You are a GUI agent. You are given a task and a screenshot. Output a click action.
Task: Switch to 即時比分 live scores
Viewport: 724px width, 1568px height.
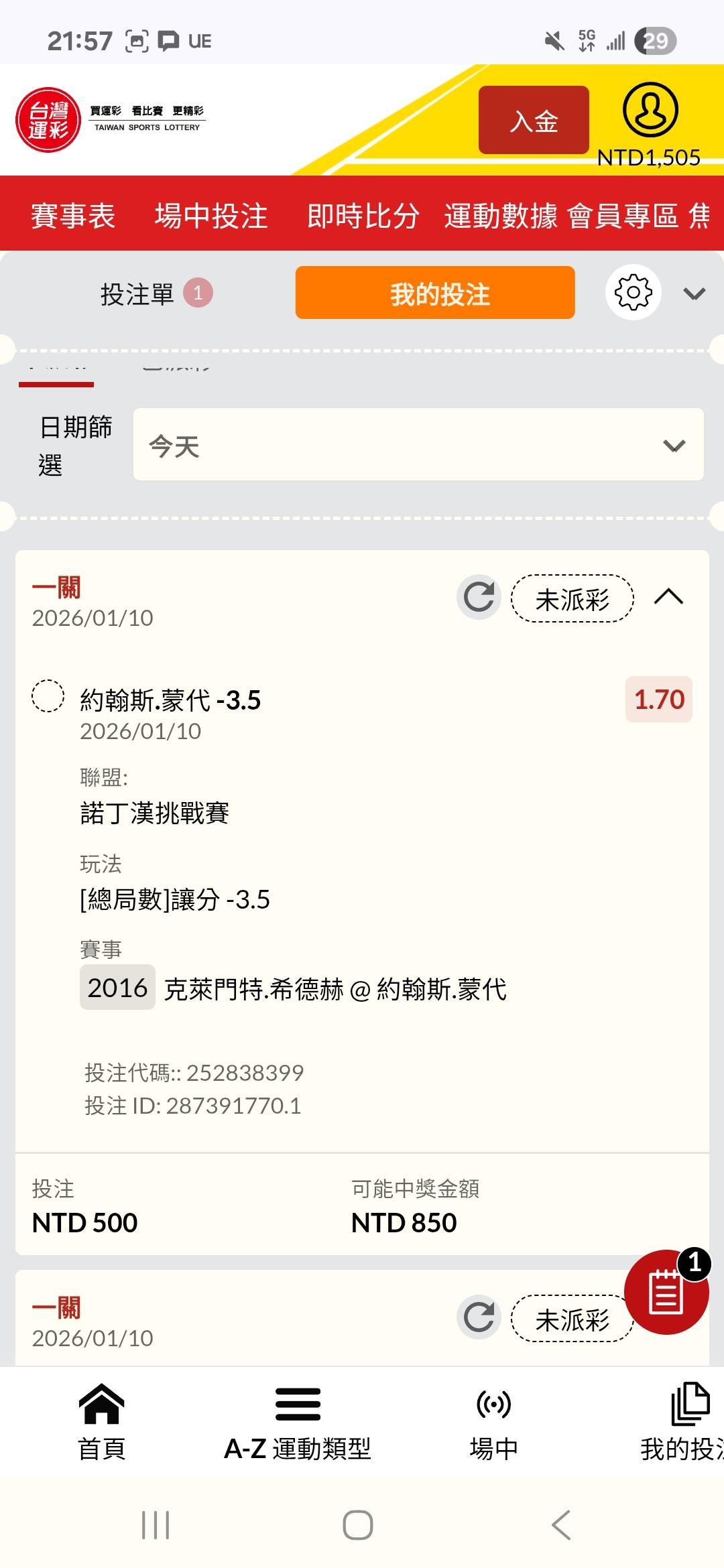[363, 216]
